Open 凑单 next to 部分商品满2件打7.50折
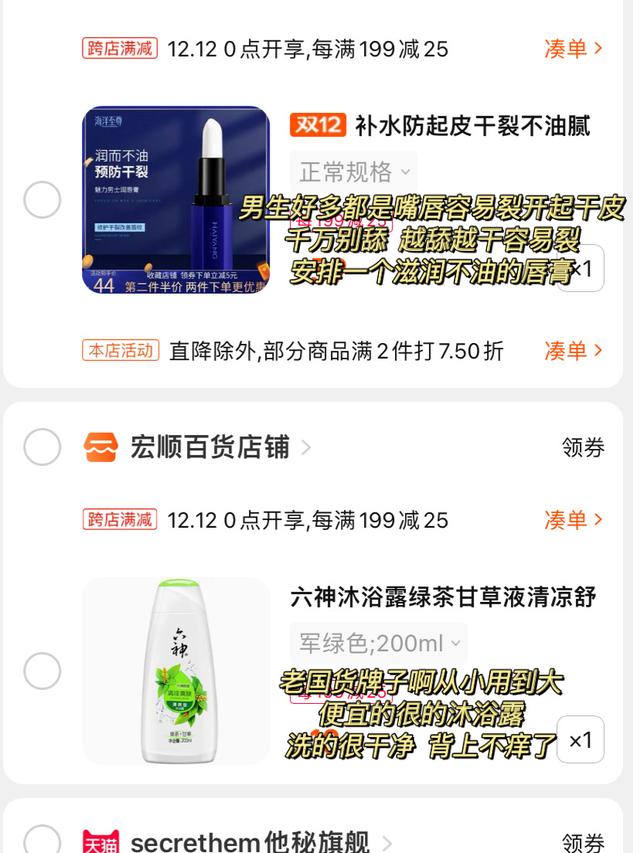Screen dimensions: 640x853 click(573, 351)
